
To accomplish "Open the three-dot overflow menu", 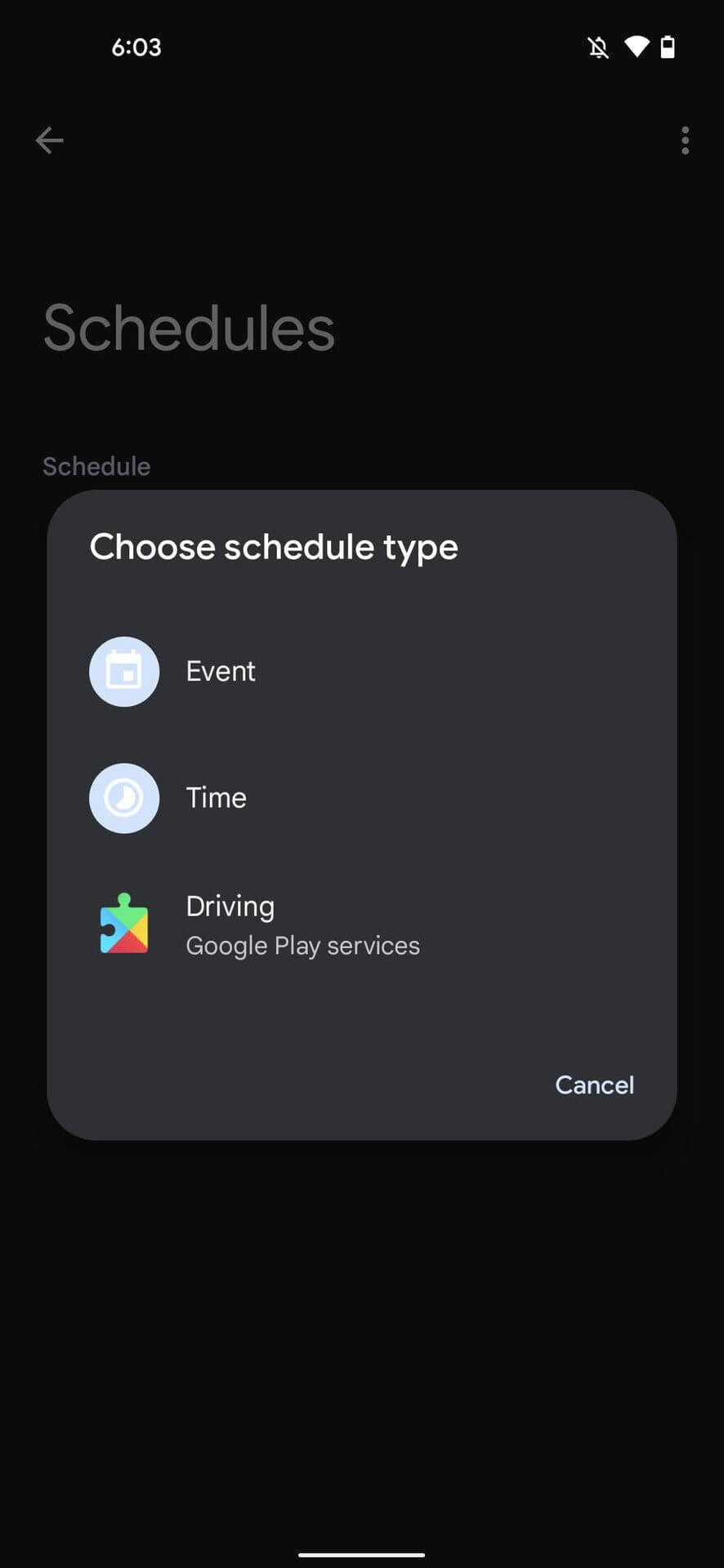I will [685, 140].
